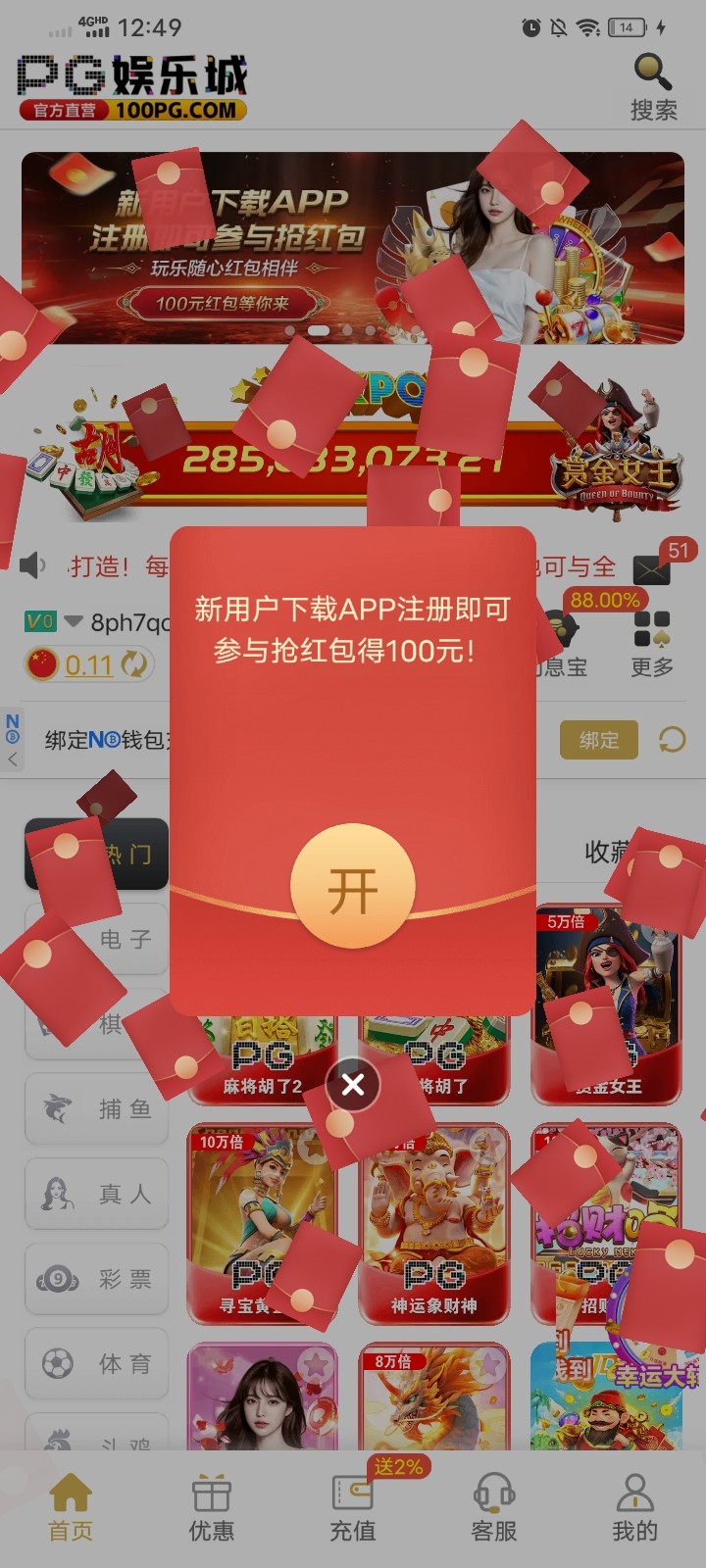Open the 搜索 search icon
The width and height of the screenshot is (706, 1568).
(653, 86)
